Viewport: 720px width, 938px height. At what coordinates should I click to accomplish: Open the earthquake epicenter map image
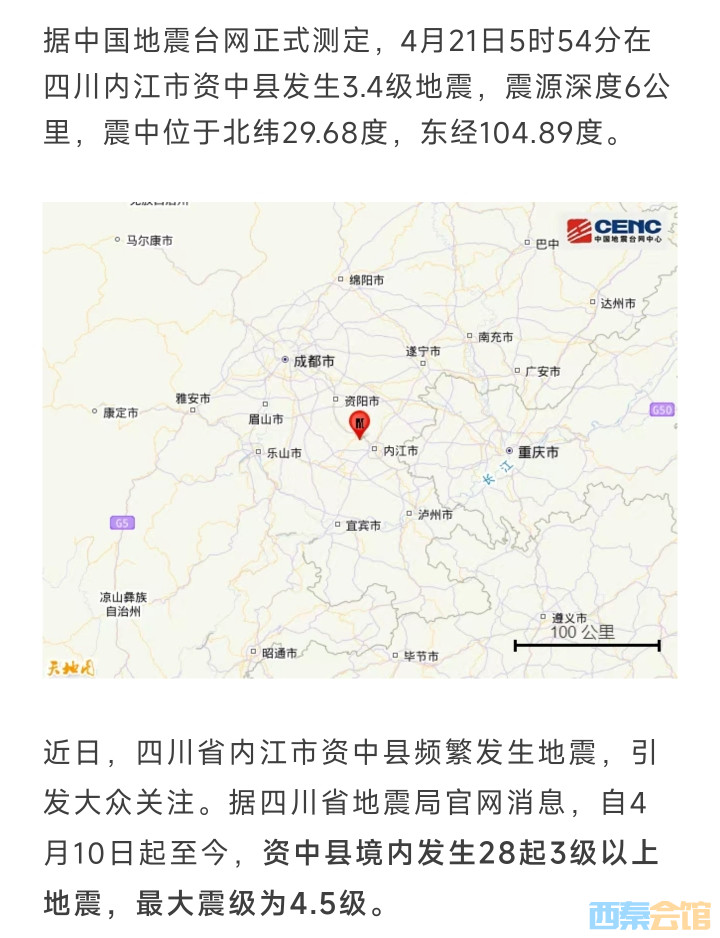coord(360,440)
